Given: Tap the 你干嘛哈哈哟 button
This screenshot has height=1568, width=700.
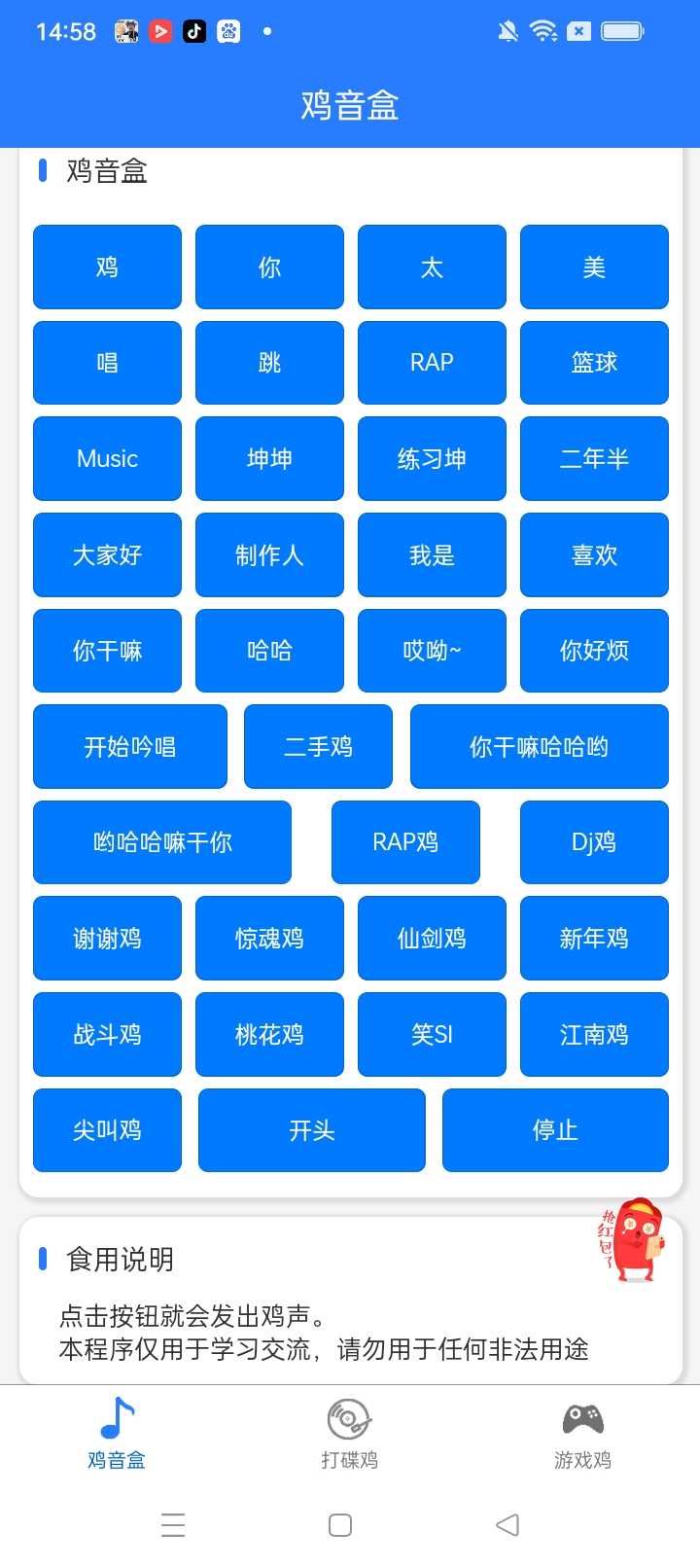Looking at the screenshot, I should [x=539, y=746].
